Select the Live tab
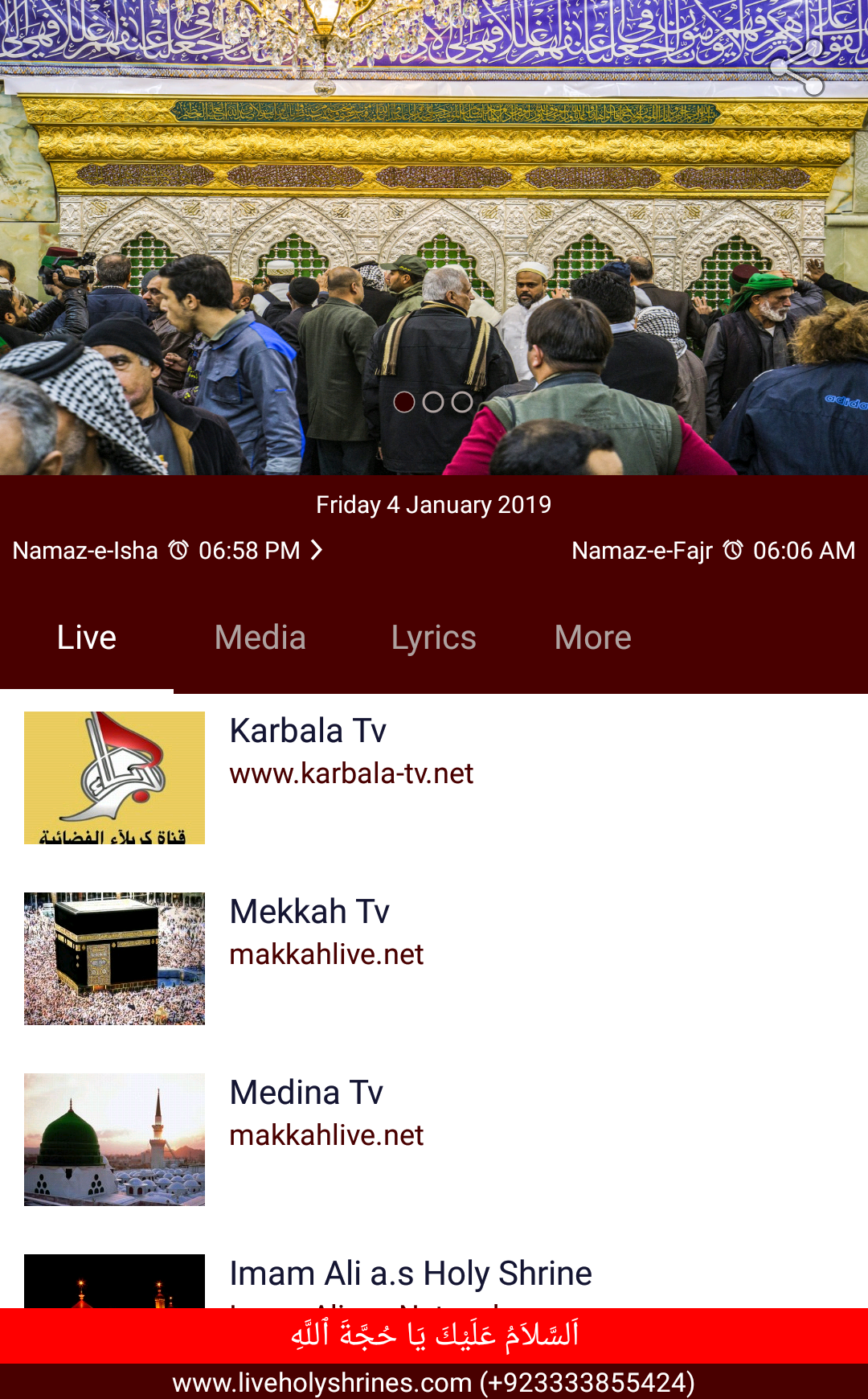The width and height of the screenshot is (868, 1399). pos(87,638)
